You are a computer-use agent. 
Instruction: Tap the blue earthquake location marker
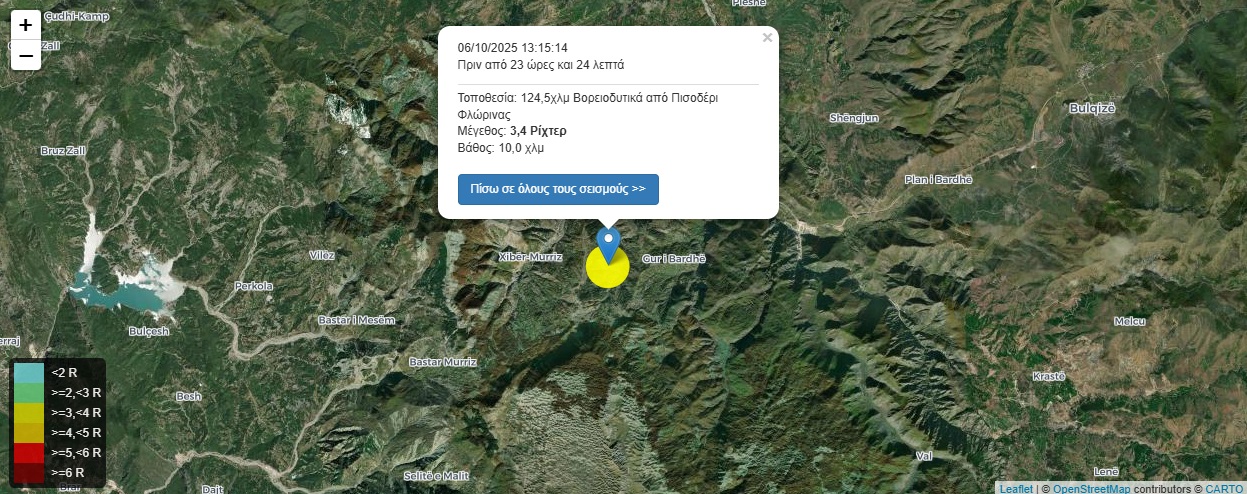click(608, 243)
